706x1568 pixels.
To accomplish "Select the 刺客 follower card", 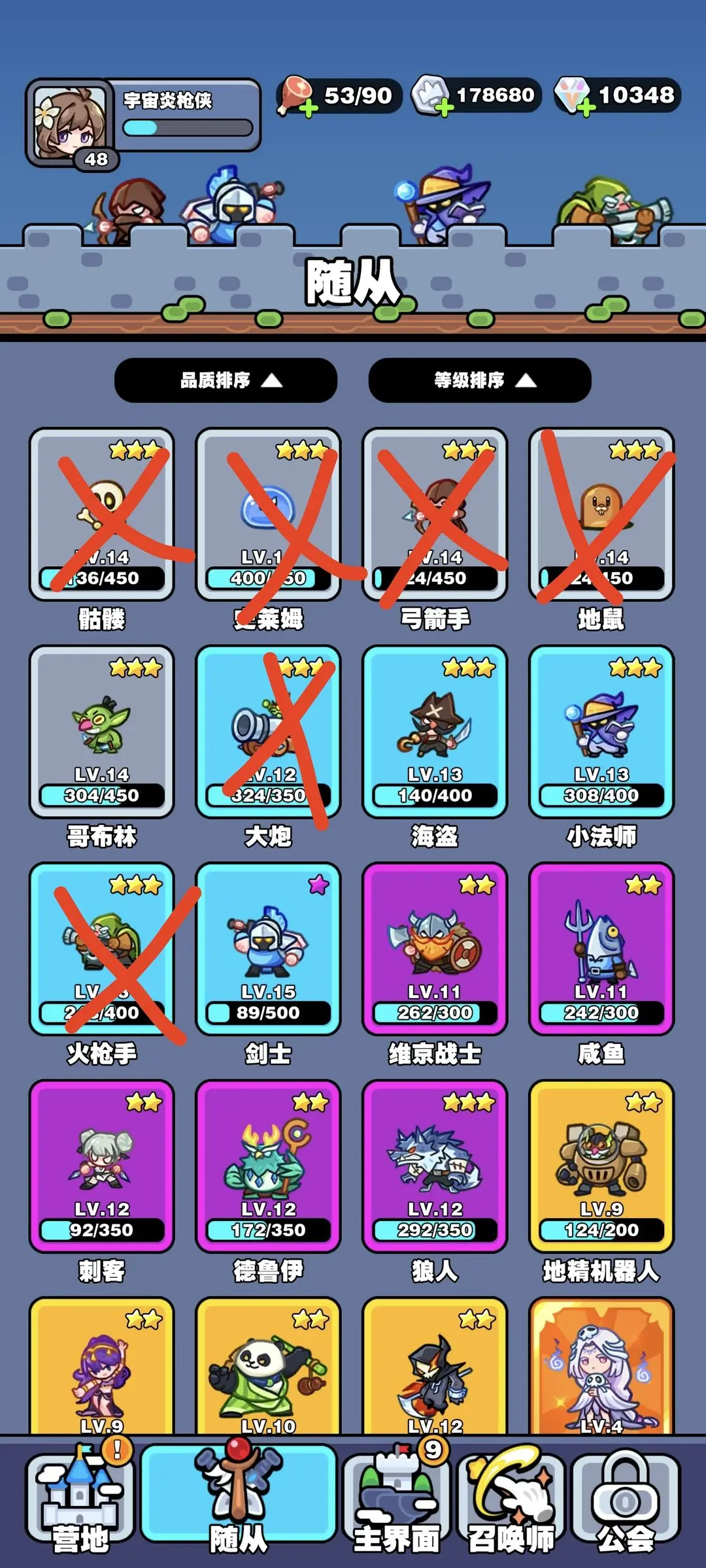I will (102, 1166).
